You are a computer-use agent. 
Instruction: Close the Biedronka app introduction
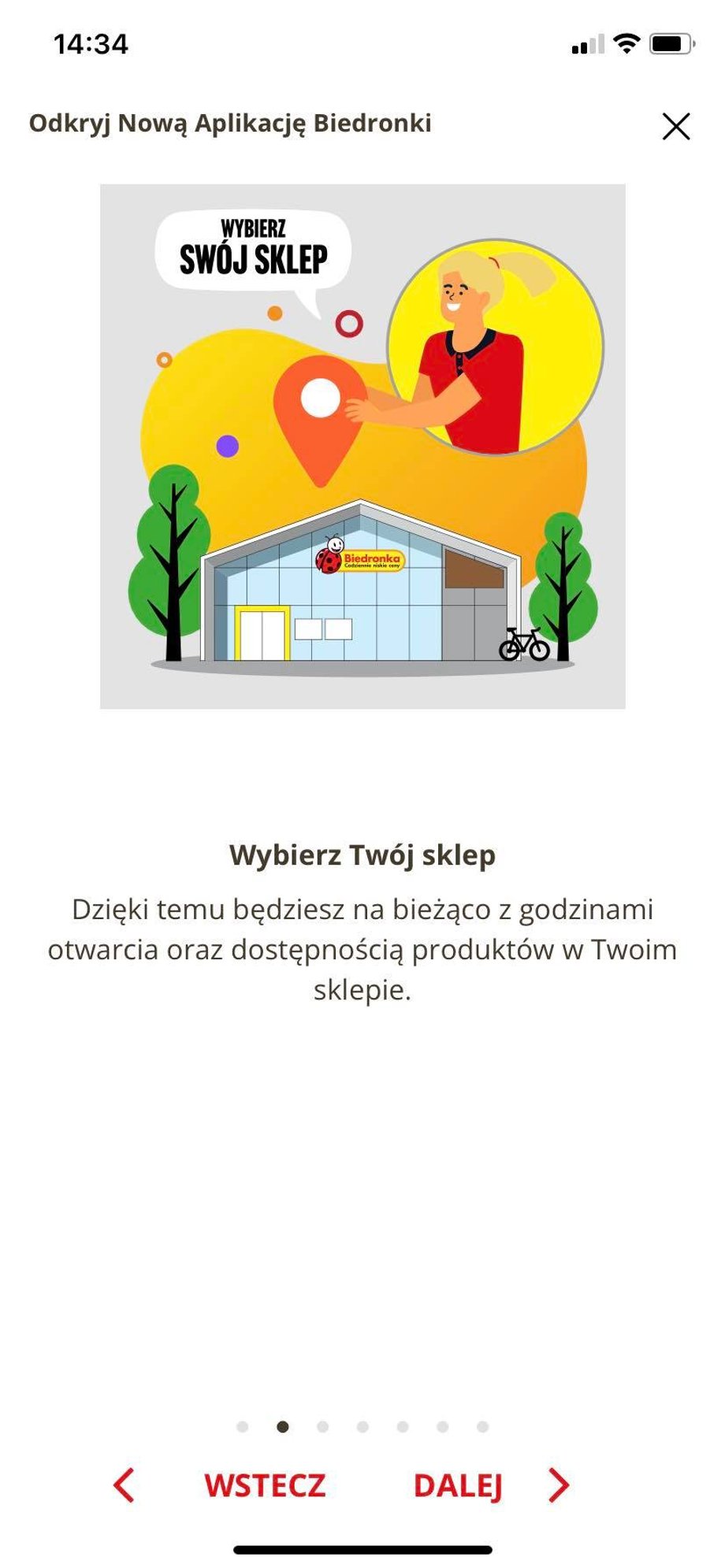point(675,126)
